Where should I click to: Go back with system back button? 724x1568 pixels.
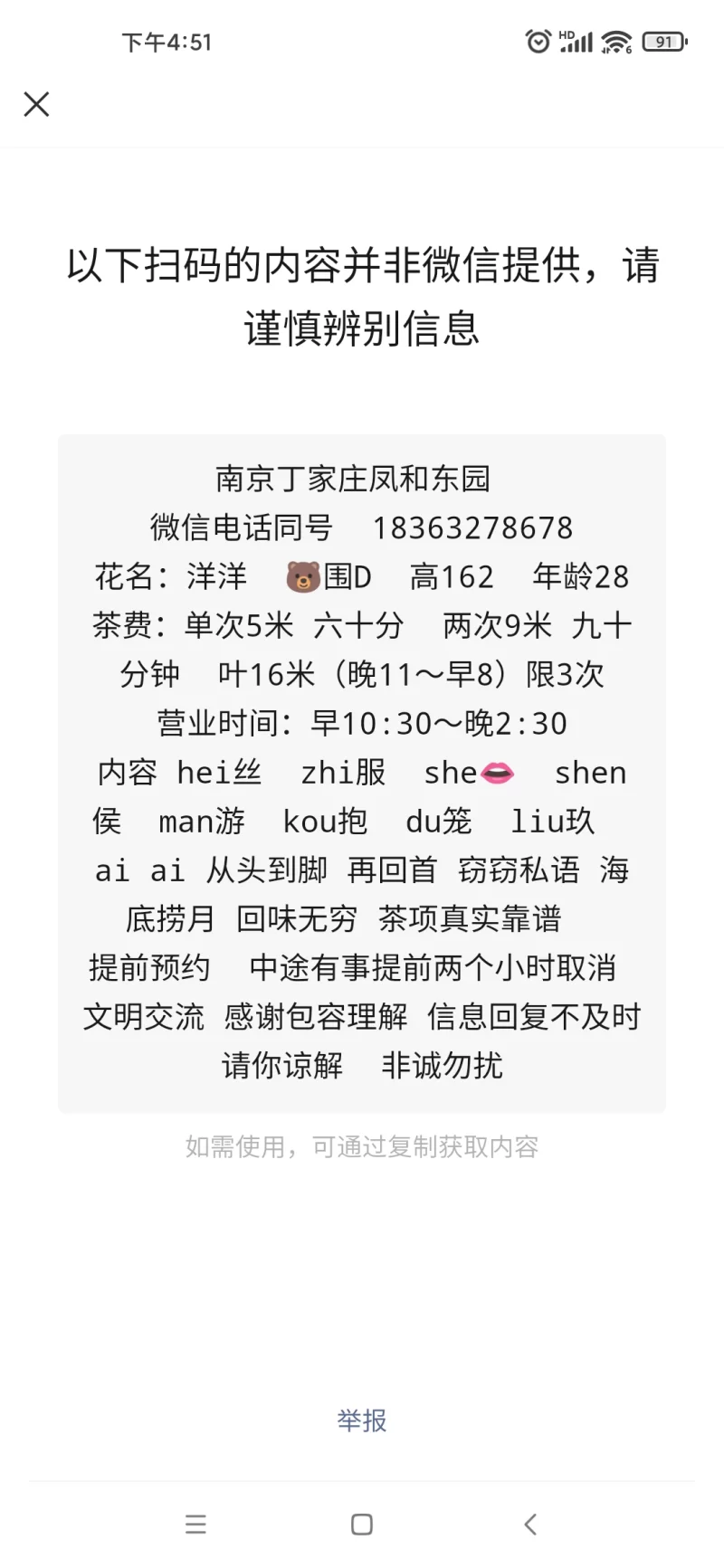click(x=530, y=1524)
